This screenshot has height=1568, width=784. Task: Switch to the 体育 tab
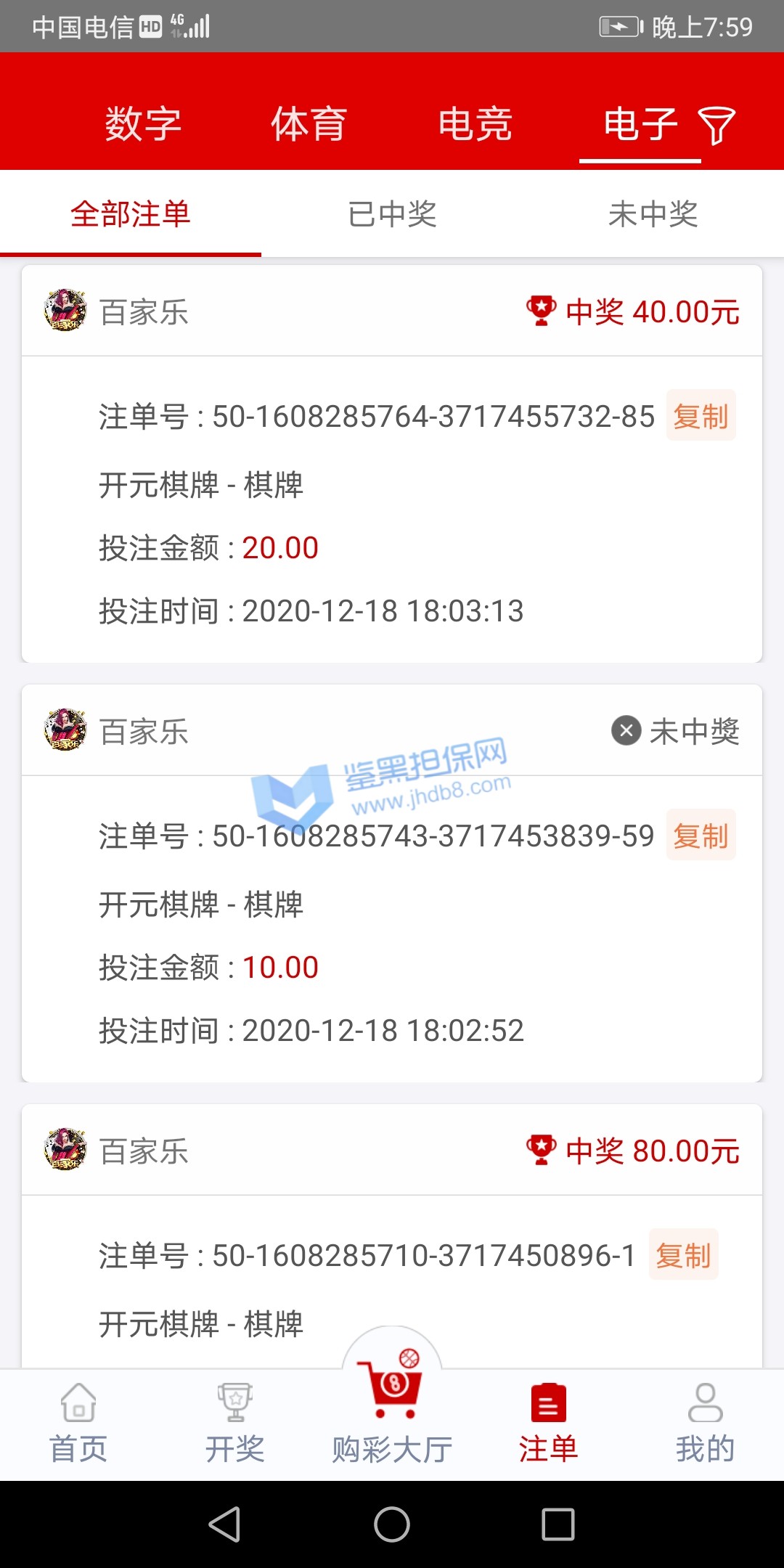[x=309, y=124]
